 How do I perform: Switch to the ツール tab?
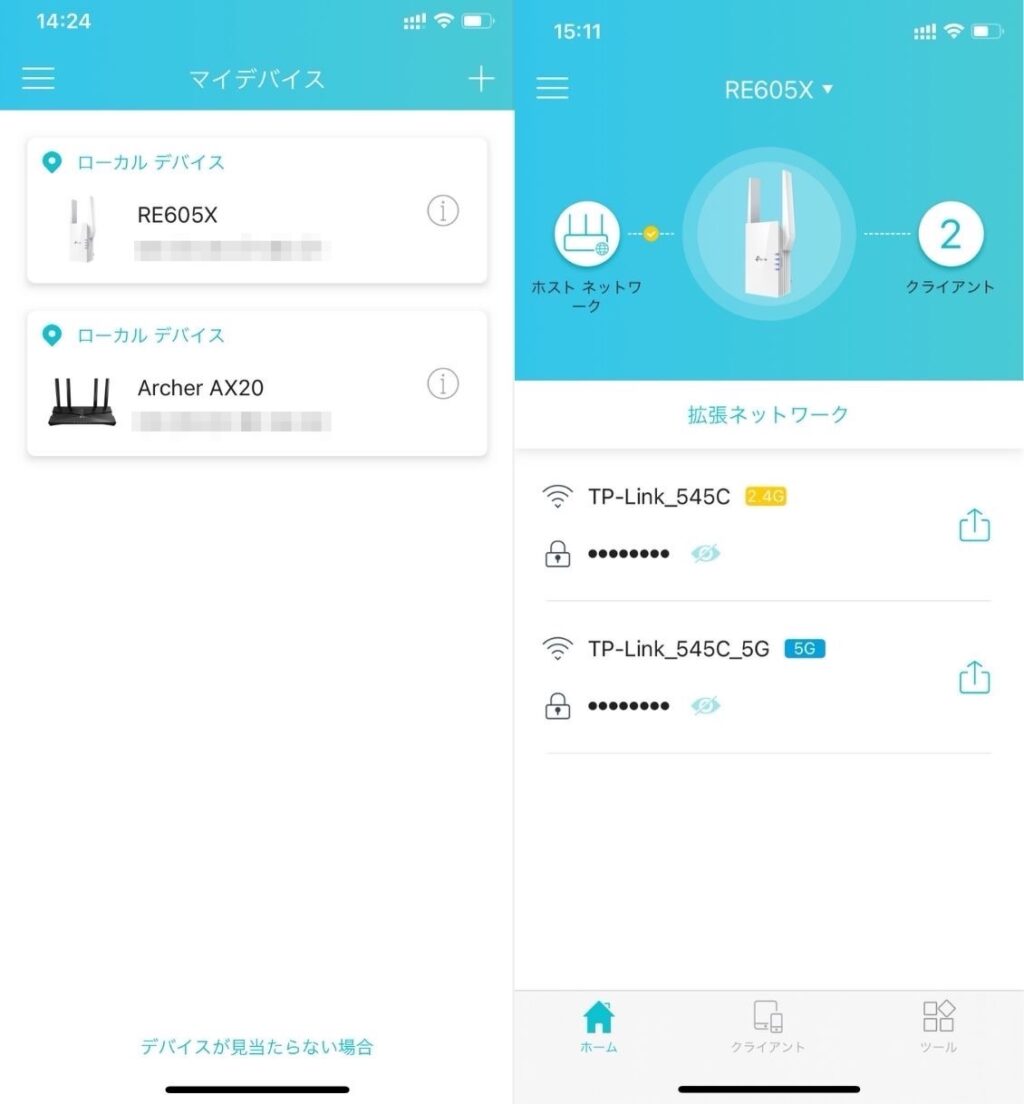pos(938,1027)
